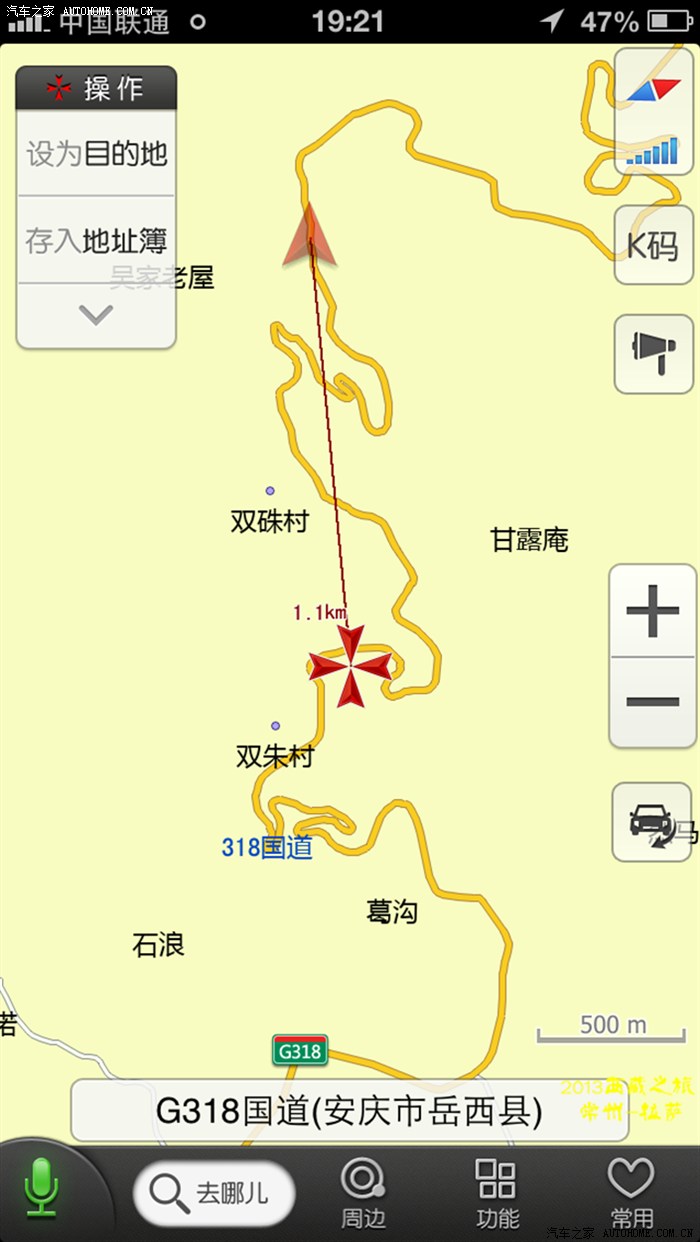This screenshot has height=1242, width=700.
Task: Expand the operations panel chevron
Action: (x=96, y=315)
